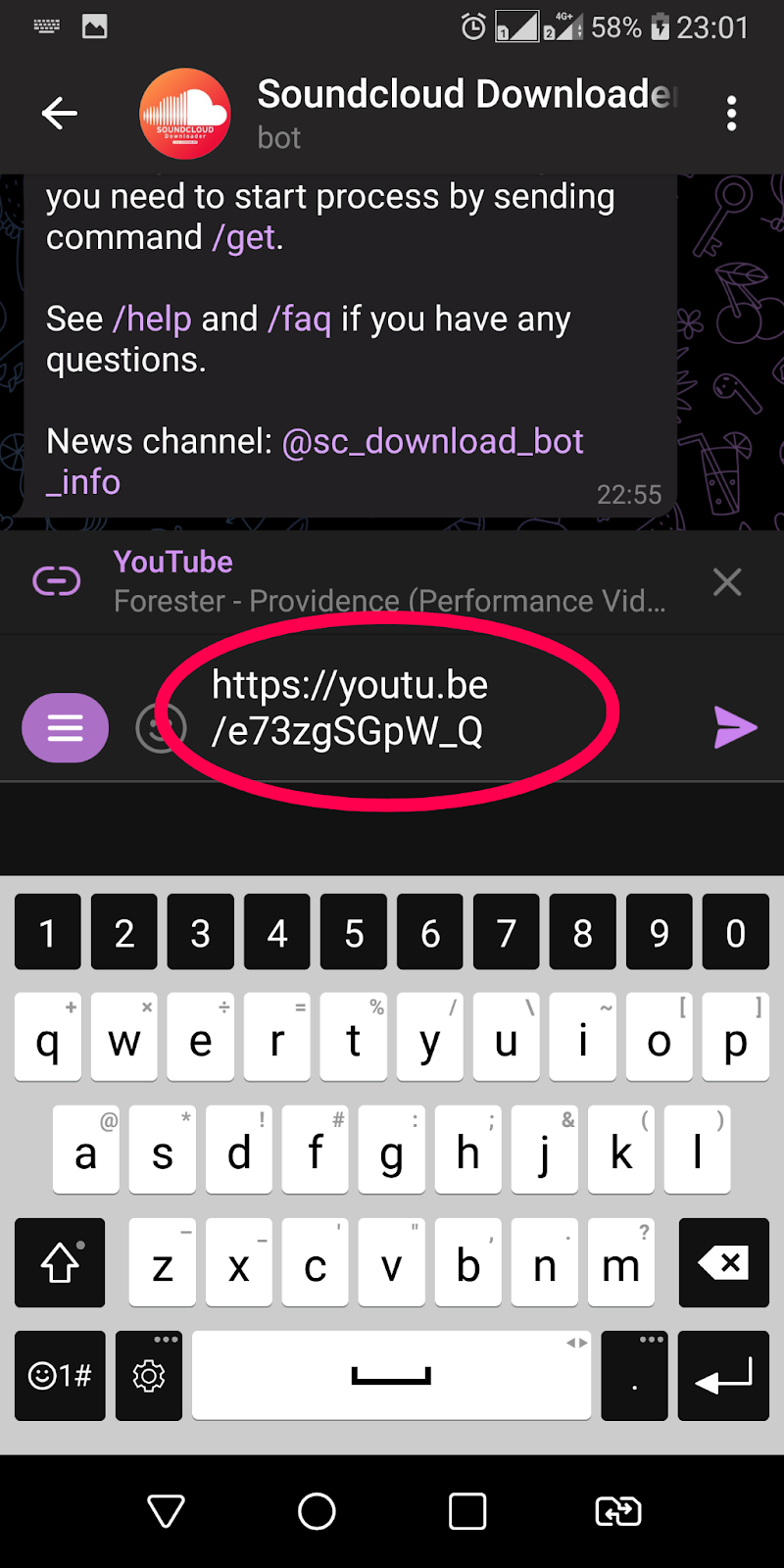Open the bot commands menu button

(65, 728)
